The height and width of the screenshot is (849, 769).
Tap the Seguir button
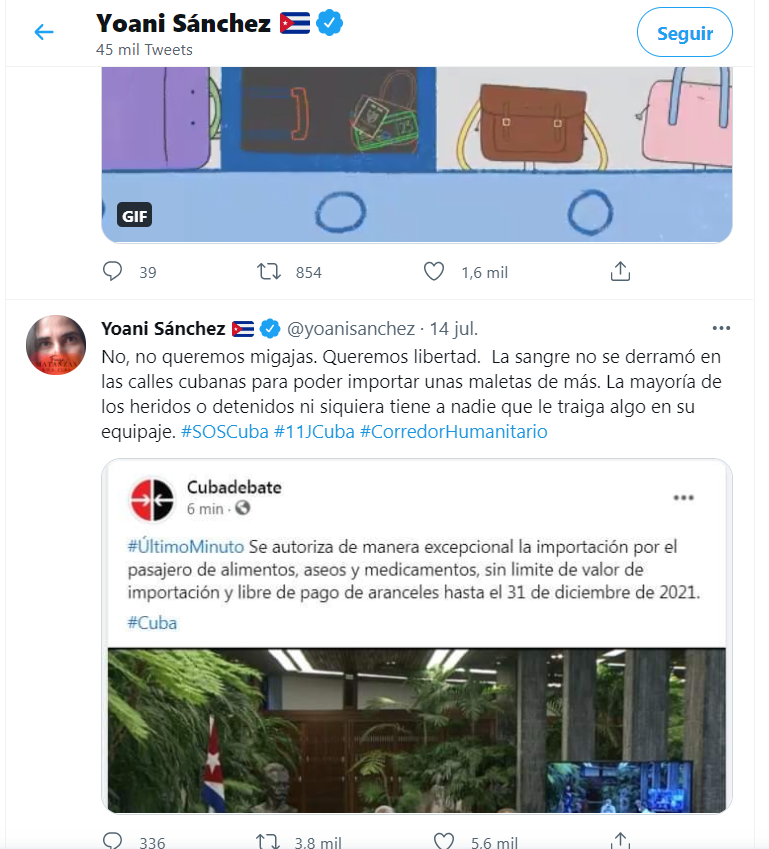684,33
